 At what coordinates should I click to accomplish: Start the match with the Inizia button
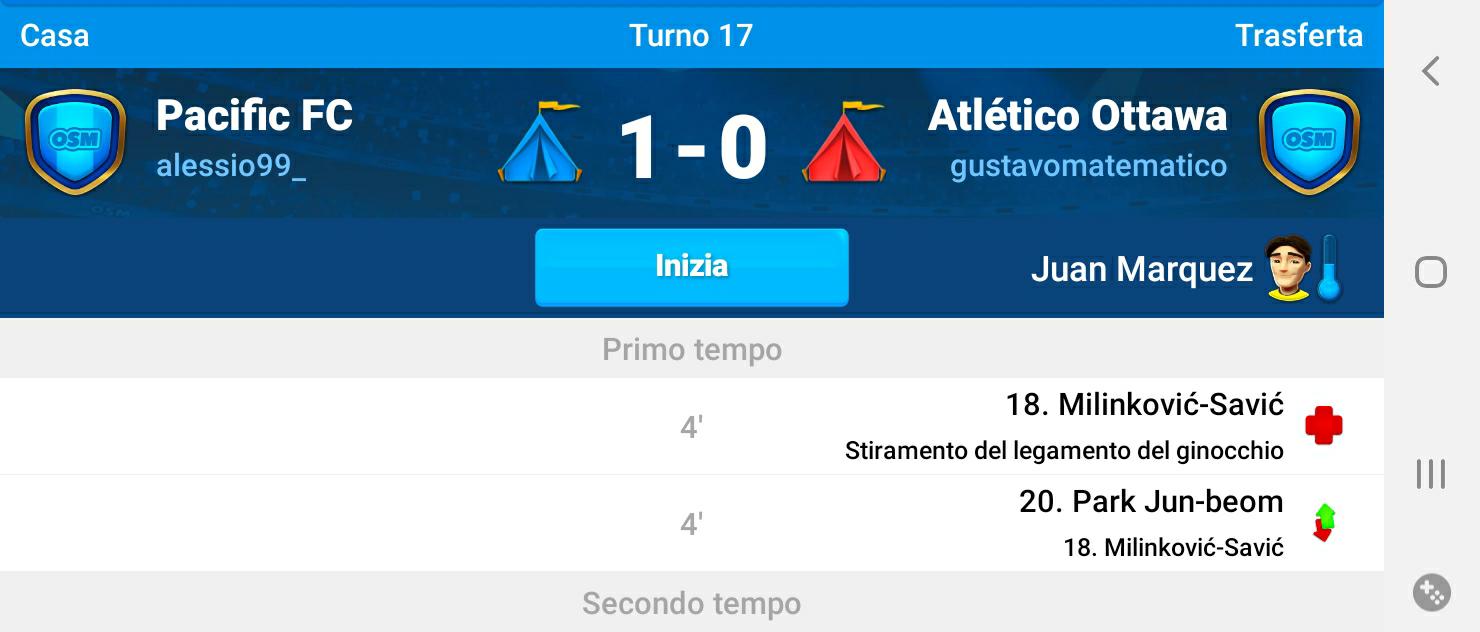click(x=691, y=266)
